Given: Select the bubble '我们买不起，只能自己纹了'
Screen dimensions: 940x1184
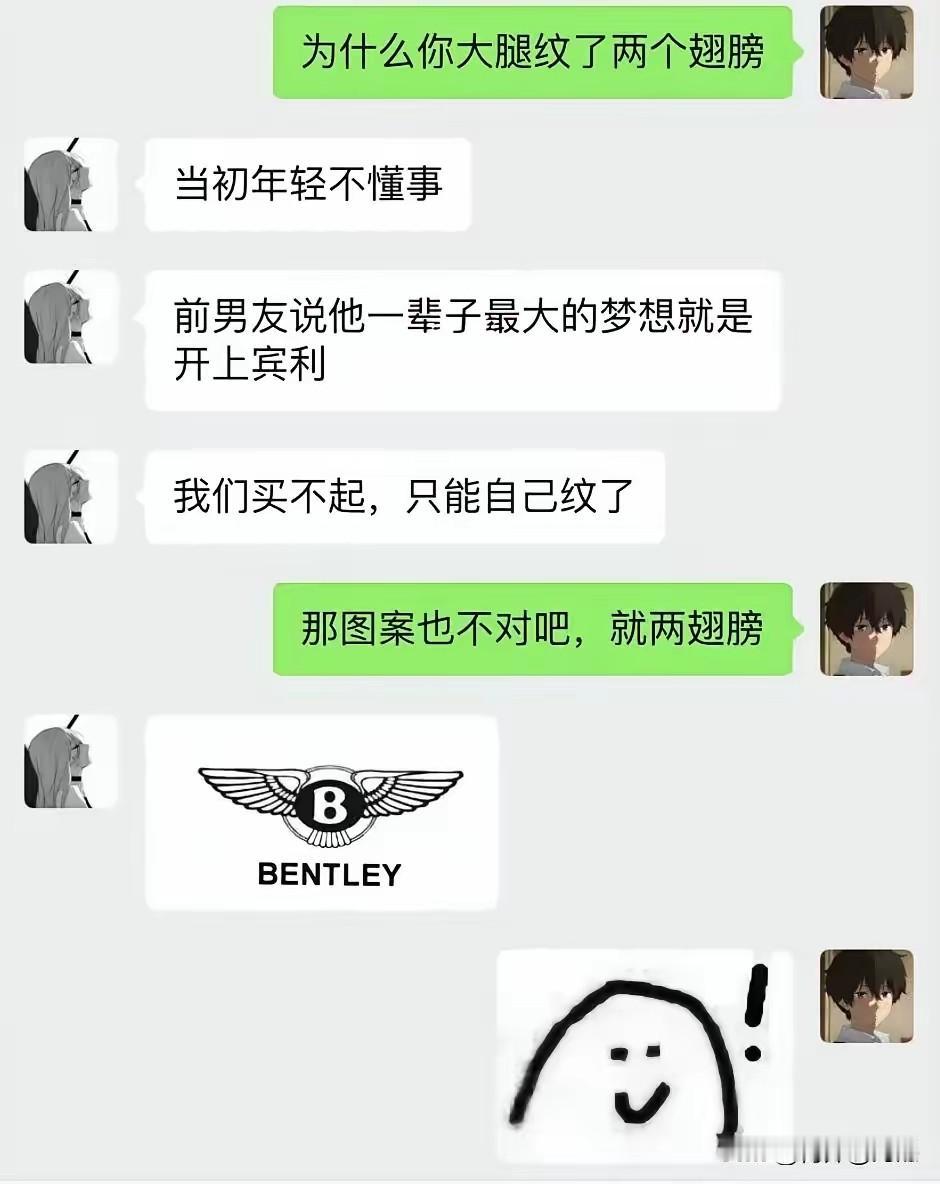Looking at the screenshot, I should (x=405, y=495).
